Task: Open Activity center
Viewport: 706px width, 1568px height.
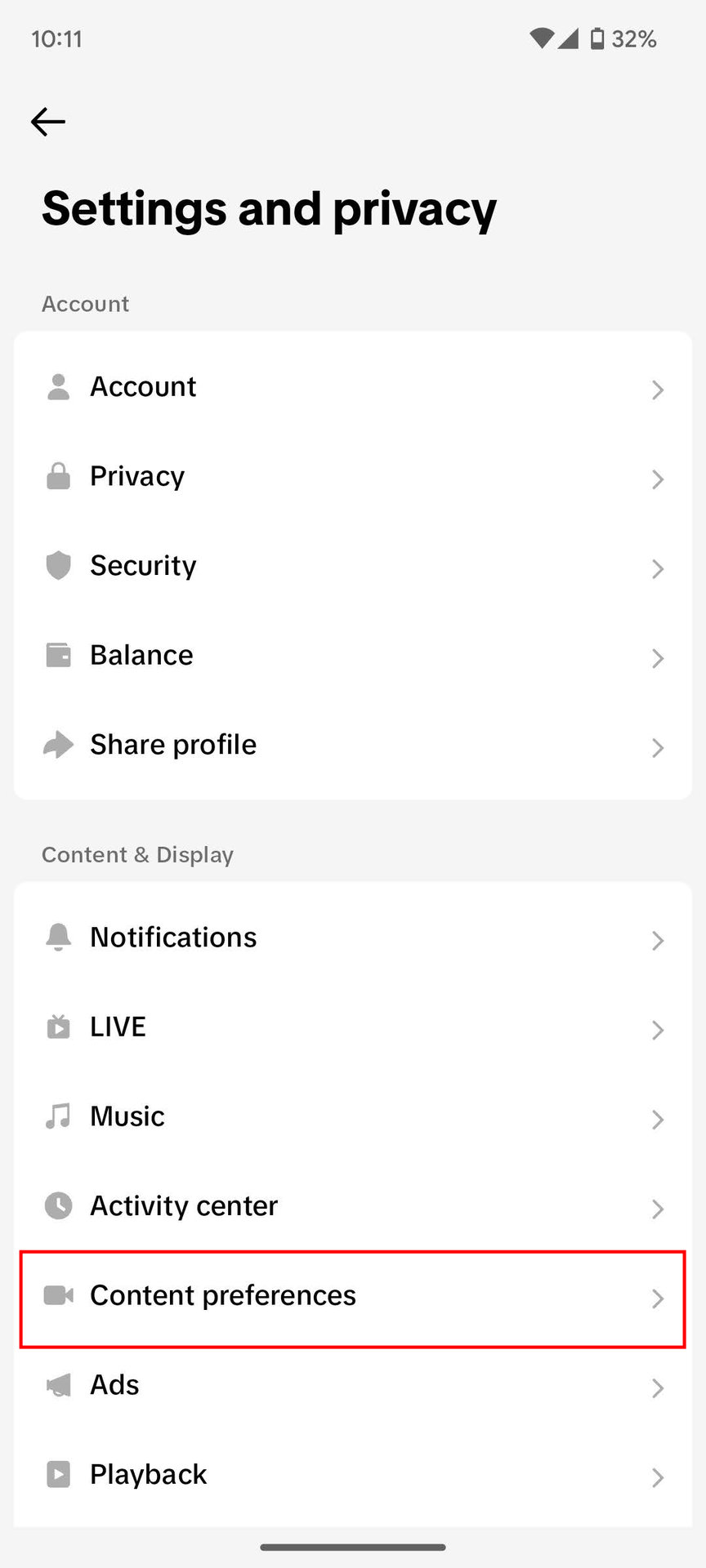Action: pyautogui.click(x=353, y=1206)
